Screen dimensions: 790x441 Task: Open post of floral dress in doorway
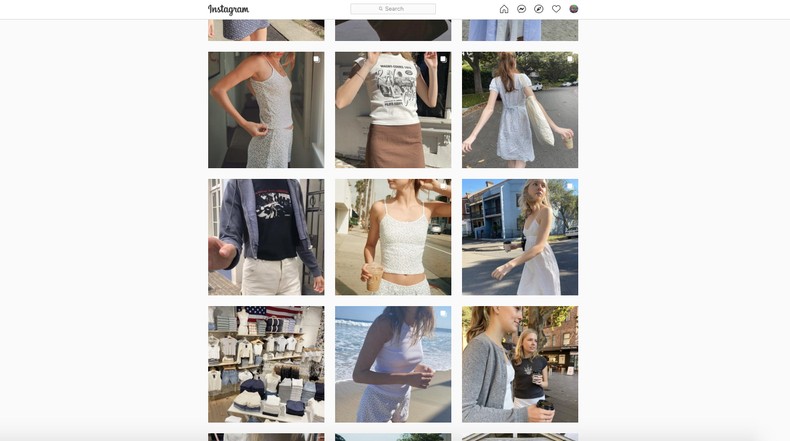click(x=266, y=110)
